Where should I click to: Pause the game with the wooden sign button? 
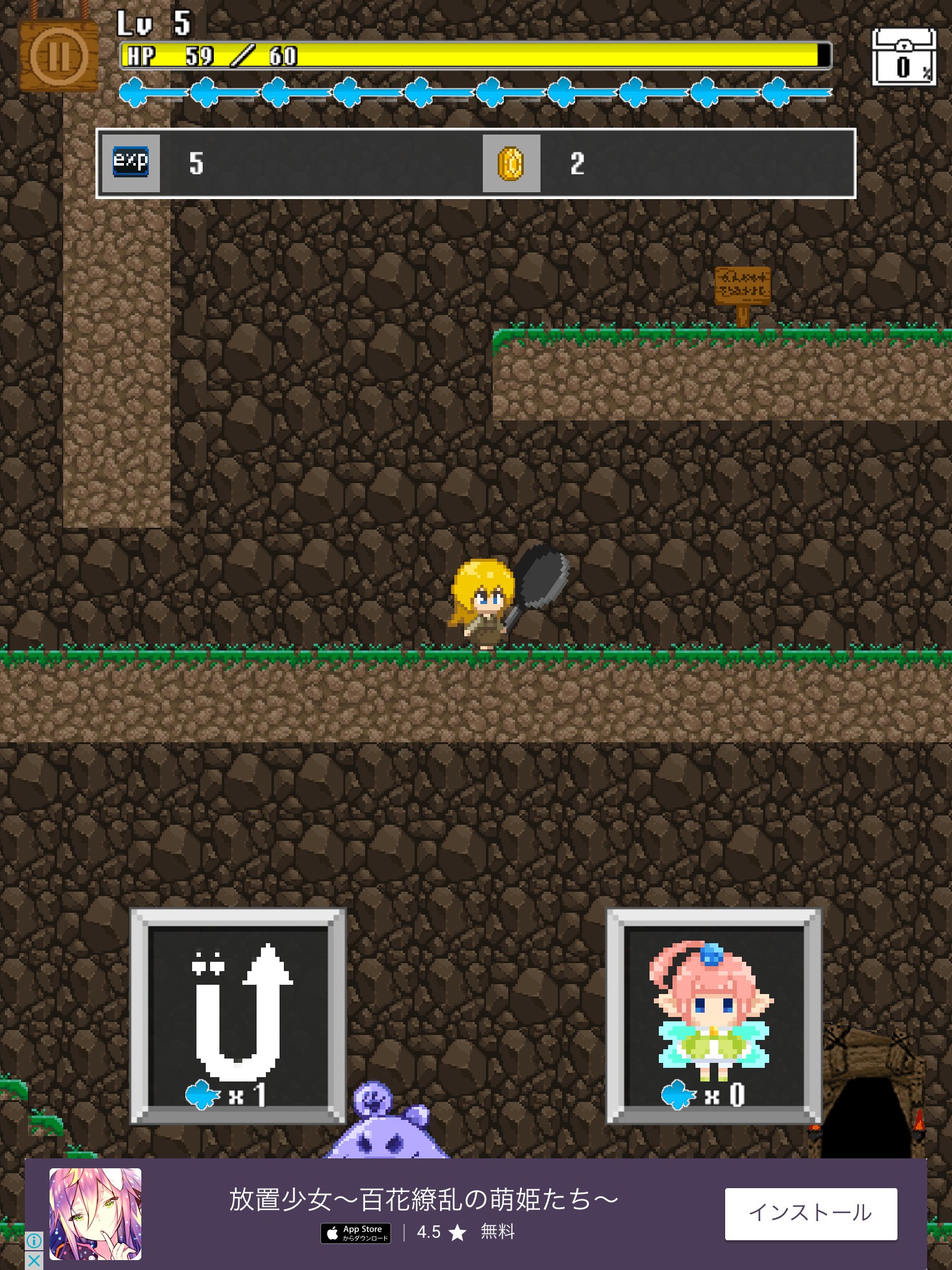(x=59, y=55)
